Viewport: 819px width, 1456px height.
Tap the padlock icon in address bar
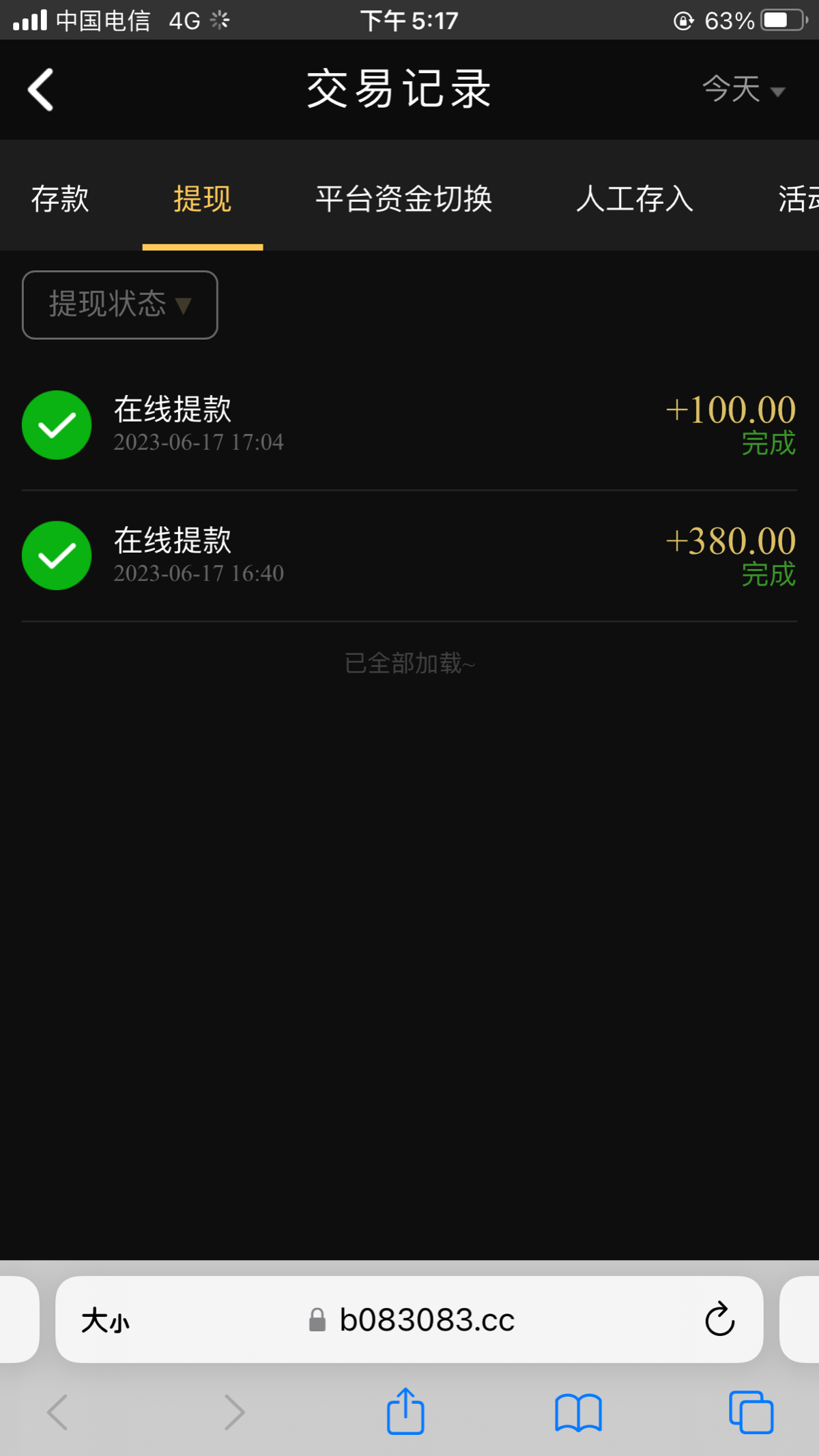pos(317,1319)
